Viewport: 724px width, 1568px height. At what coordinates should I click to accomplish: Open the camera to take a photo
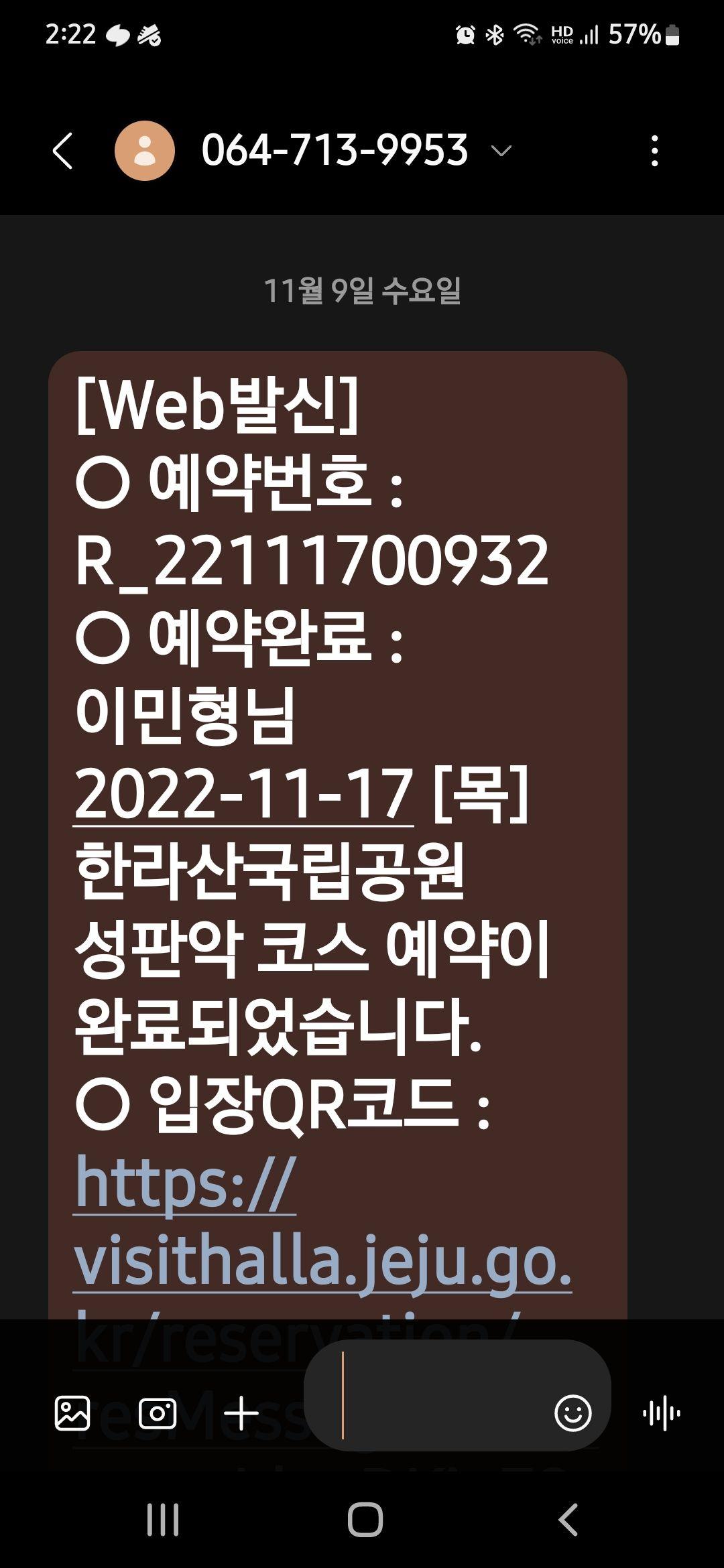click(x=158, y=1413)
